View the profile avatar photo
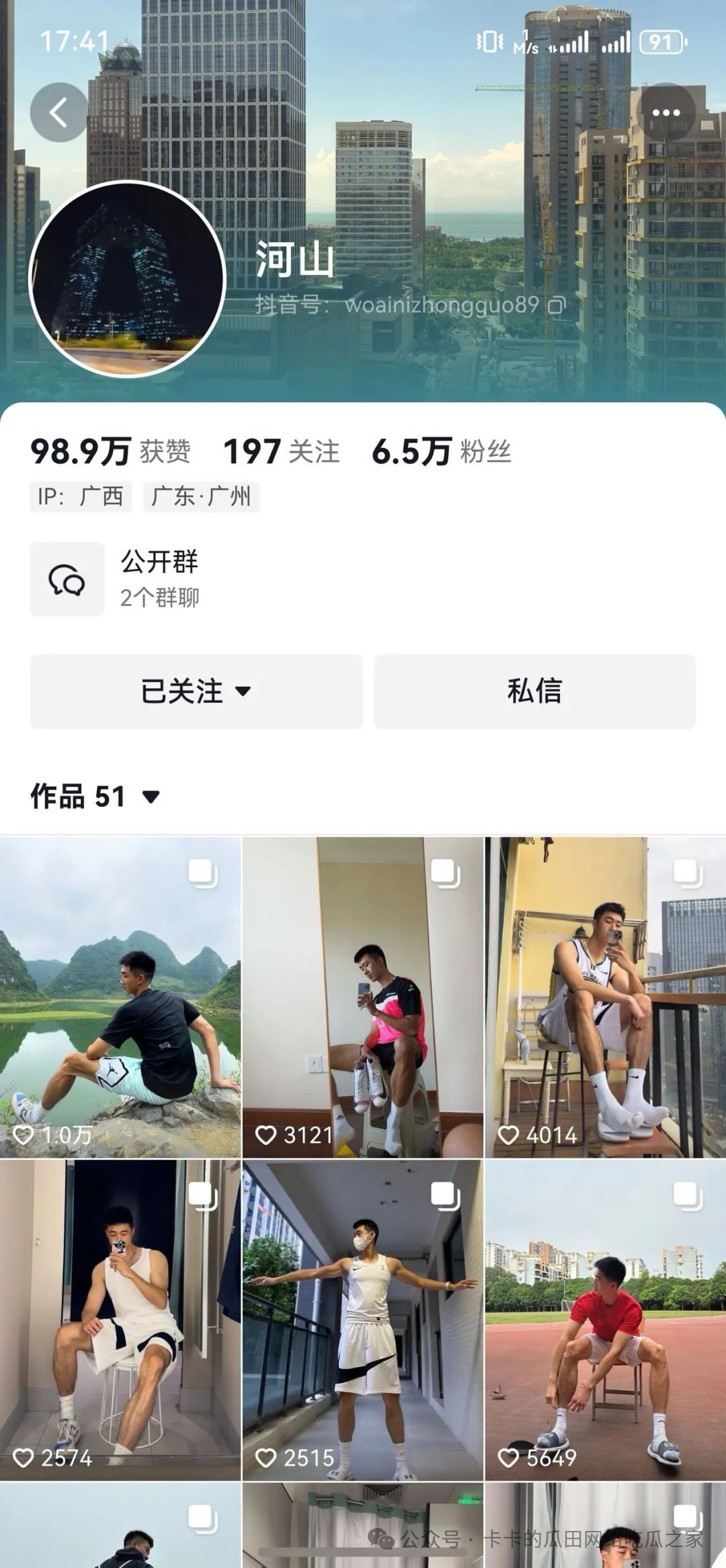 coord(128,279)
